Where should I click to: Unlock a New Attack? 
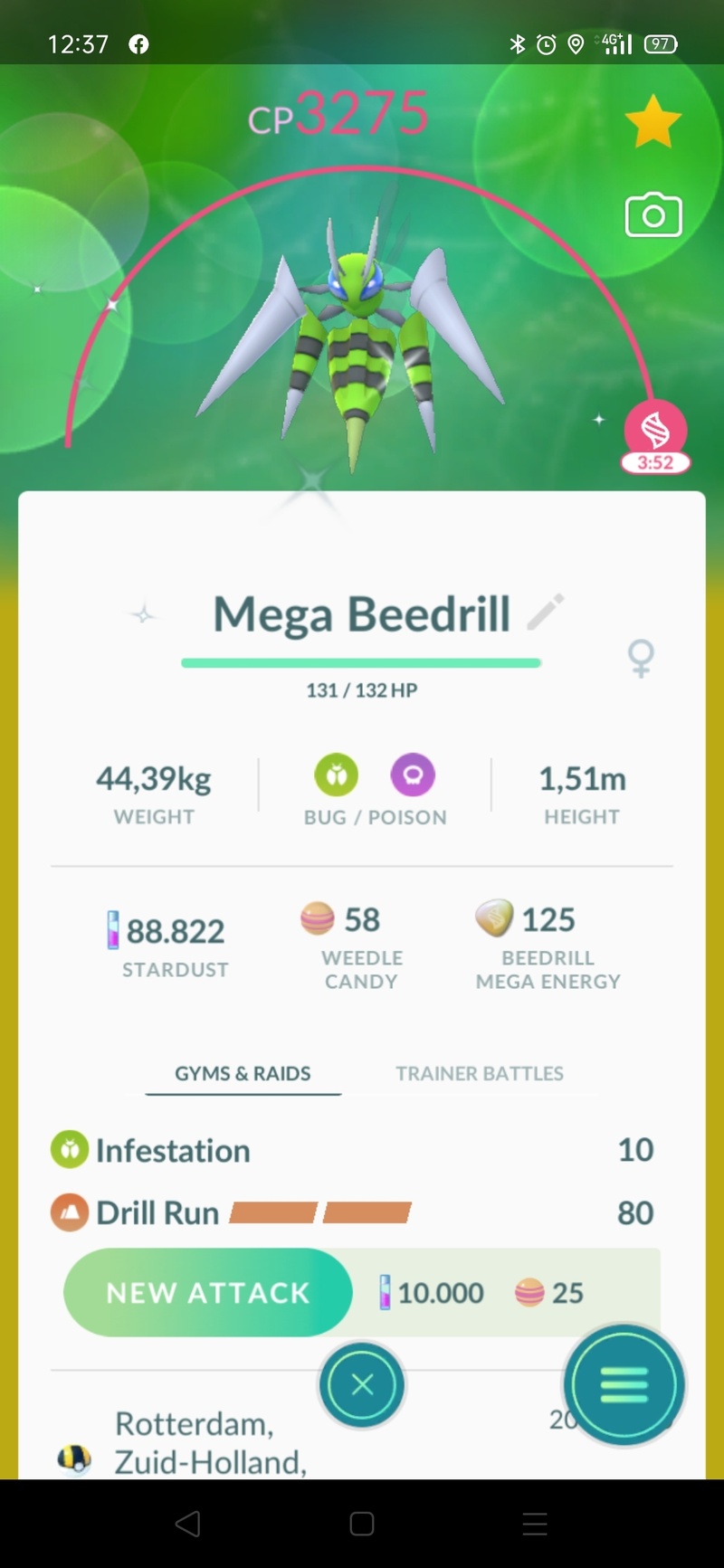tap(208, 1293)
